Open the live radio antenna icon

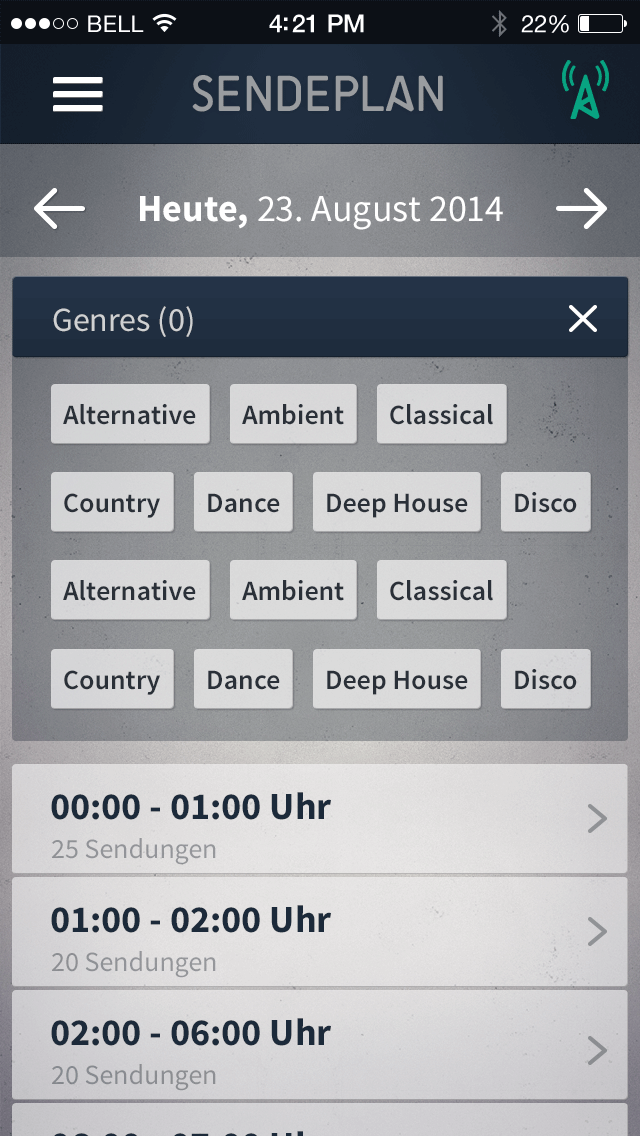(x=584, y=91)
